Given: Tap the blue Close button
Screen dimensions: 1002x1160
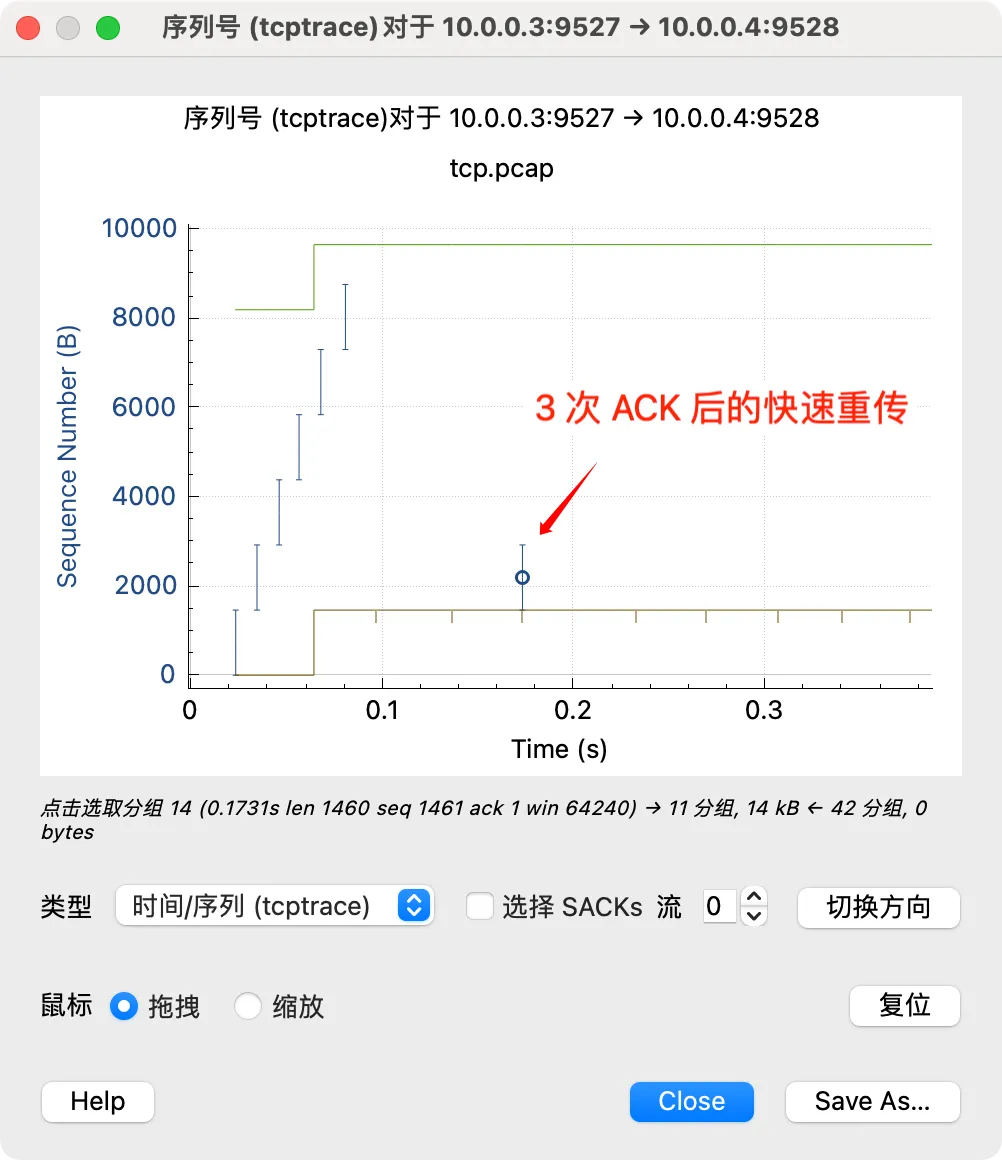Looking at the screenshot, I should [691, 1102].
